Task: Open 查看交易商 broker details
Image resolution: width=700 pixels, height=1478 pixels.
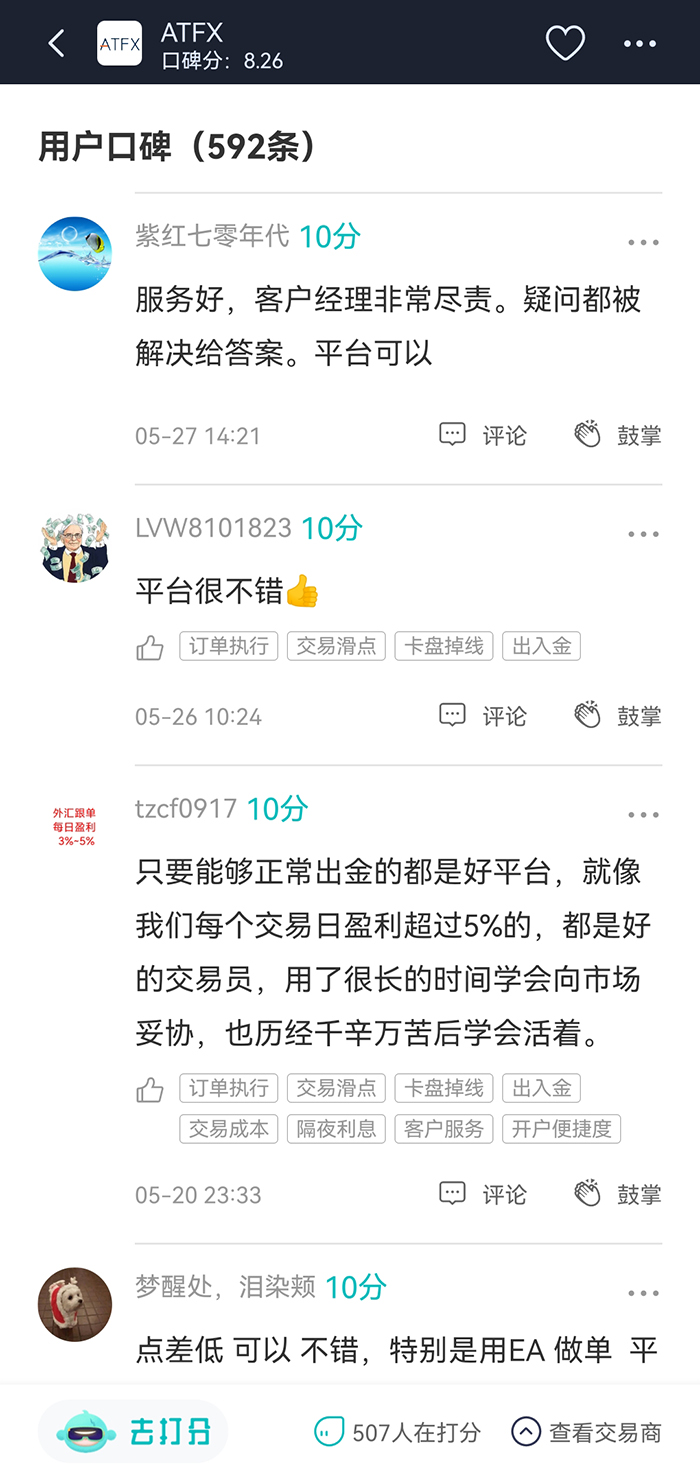Action: [586, 1432]
